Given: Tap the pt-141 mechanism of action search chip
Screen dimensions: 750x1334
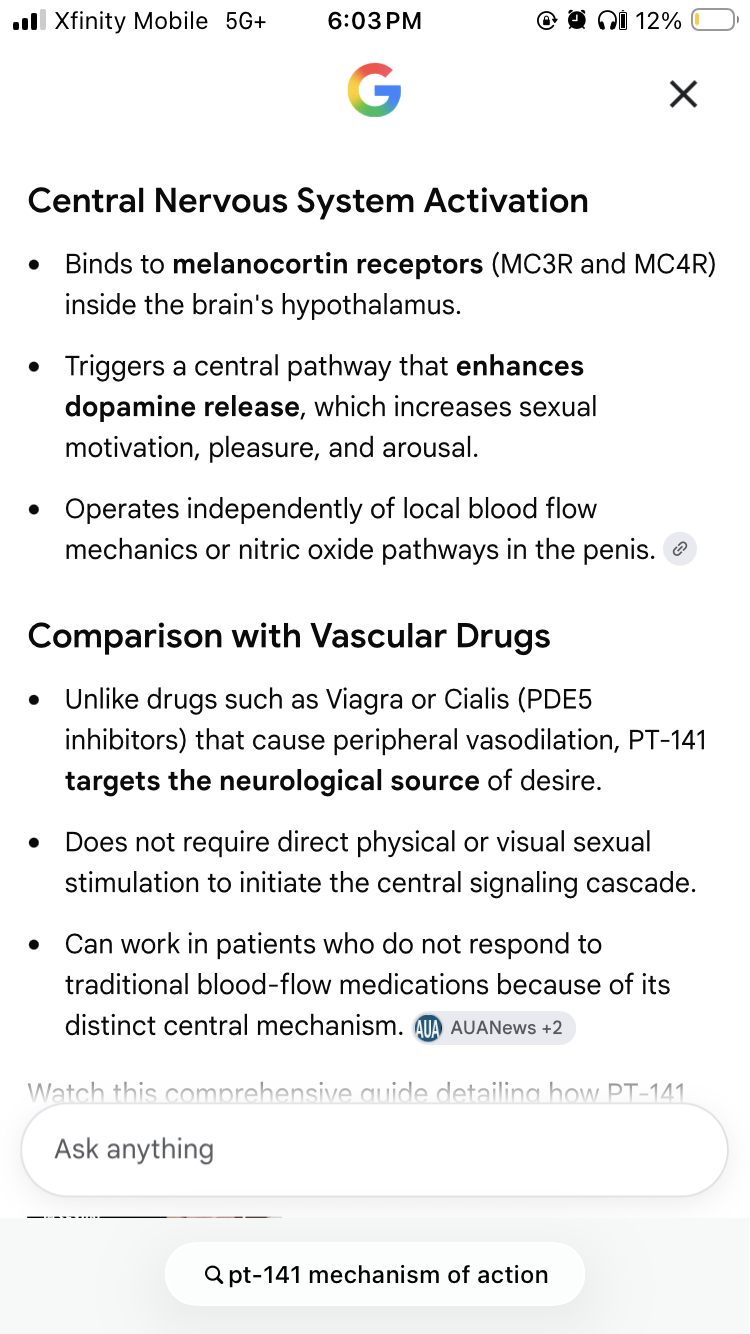Looking at the screenshot, I should [x=375, y=1274].
